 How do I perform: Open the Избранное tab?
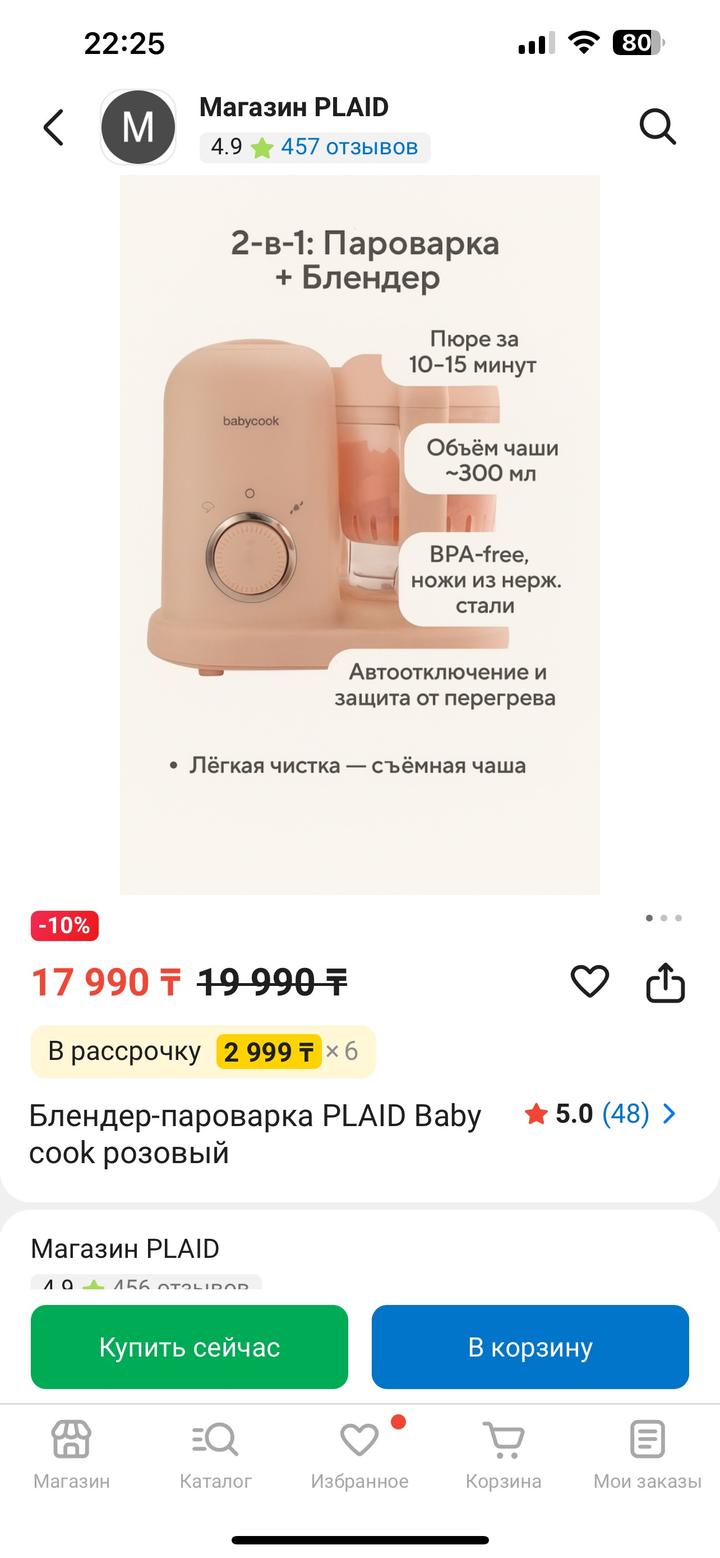tap(359, 1455)
